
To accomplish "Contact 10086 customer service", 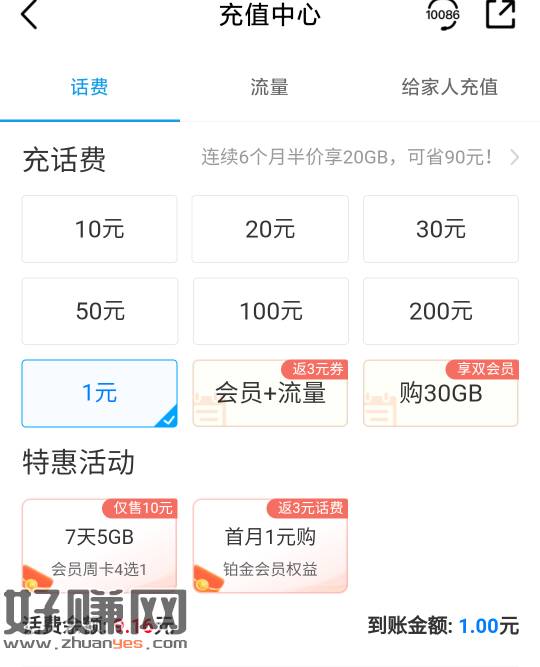I will coord(443,15).
